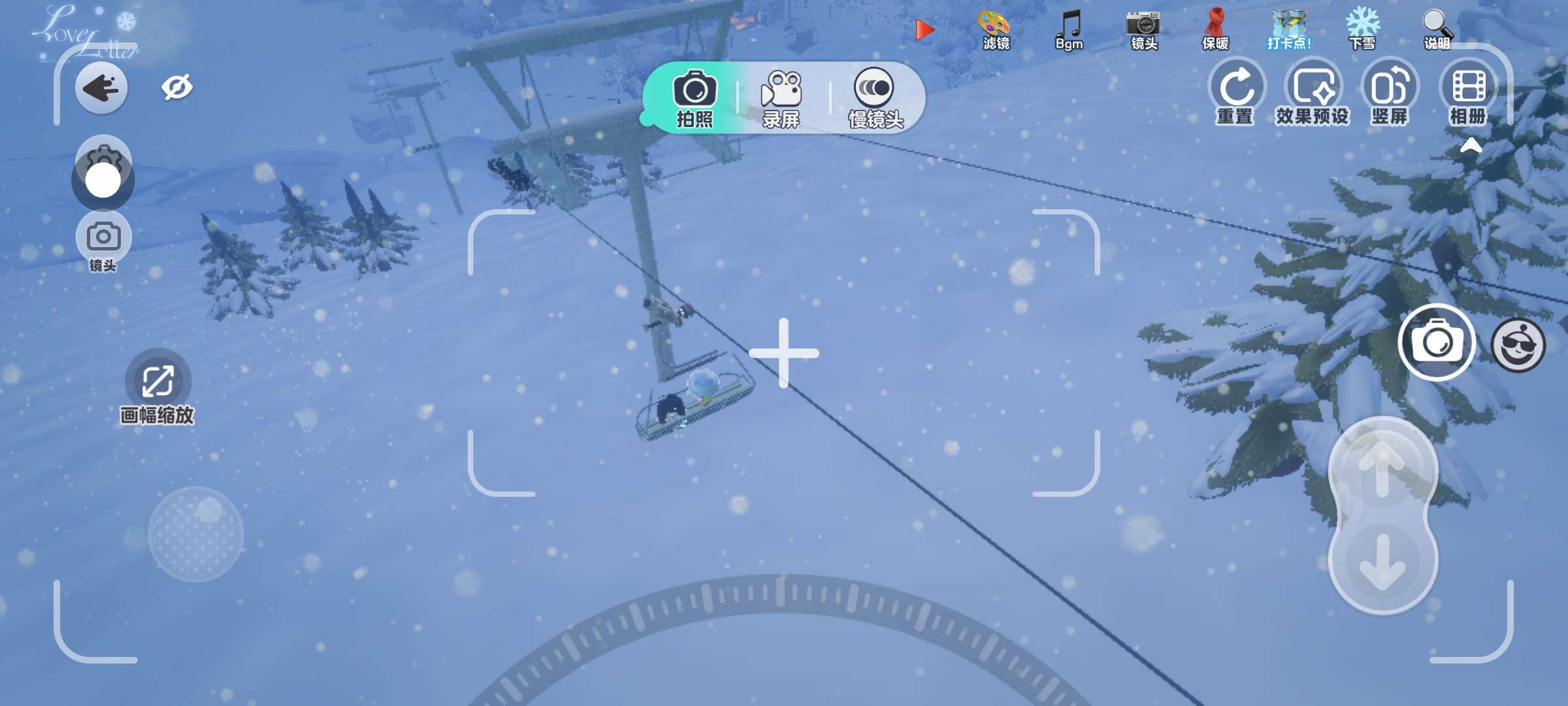
Task: Select the 慢镜头 slow-motion mode
Action: (x=875, y=98)
